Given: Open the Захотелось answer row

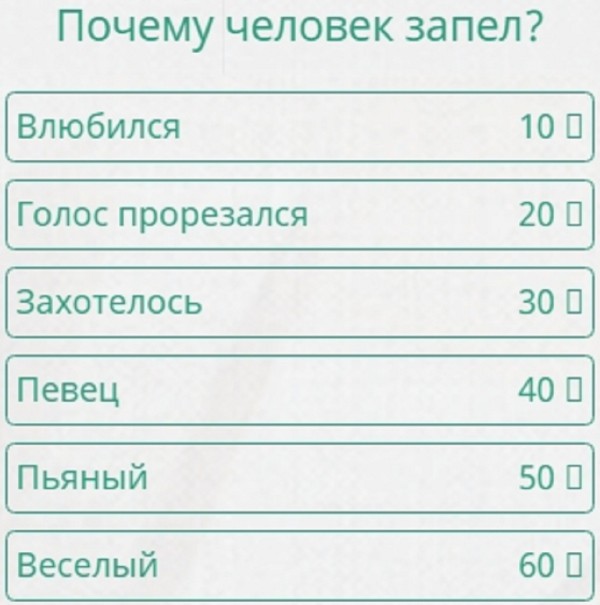Looking at the screenshot, I should click(300, 302).
